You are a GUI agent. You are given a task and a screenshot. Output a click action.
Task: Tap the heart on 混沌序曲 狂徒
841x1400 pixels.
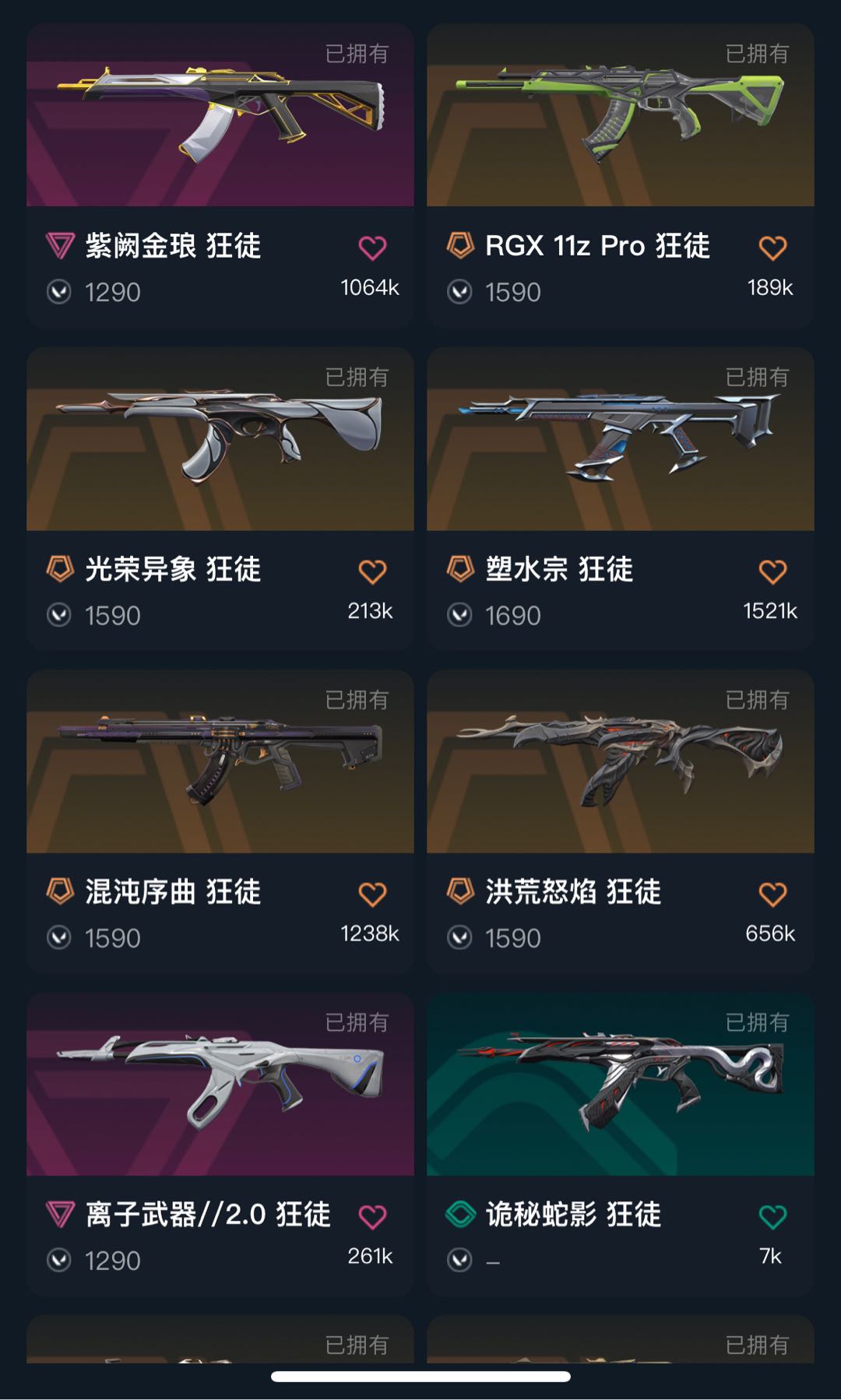pos(372,894)
